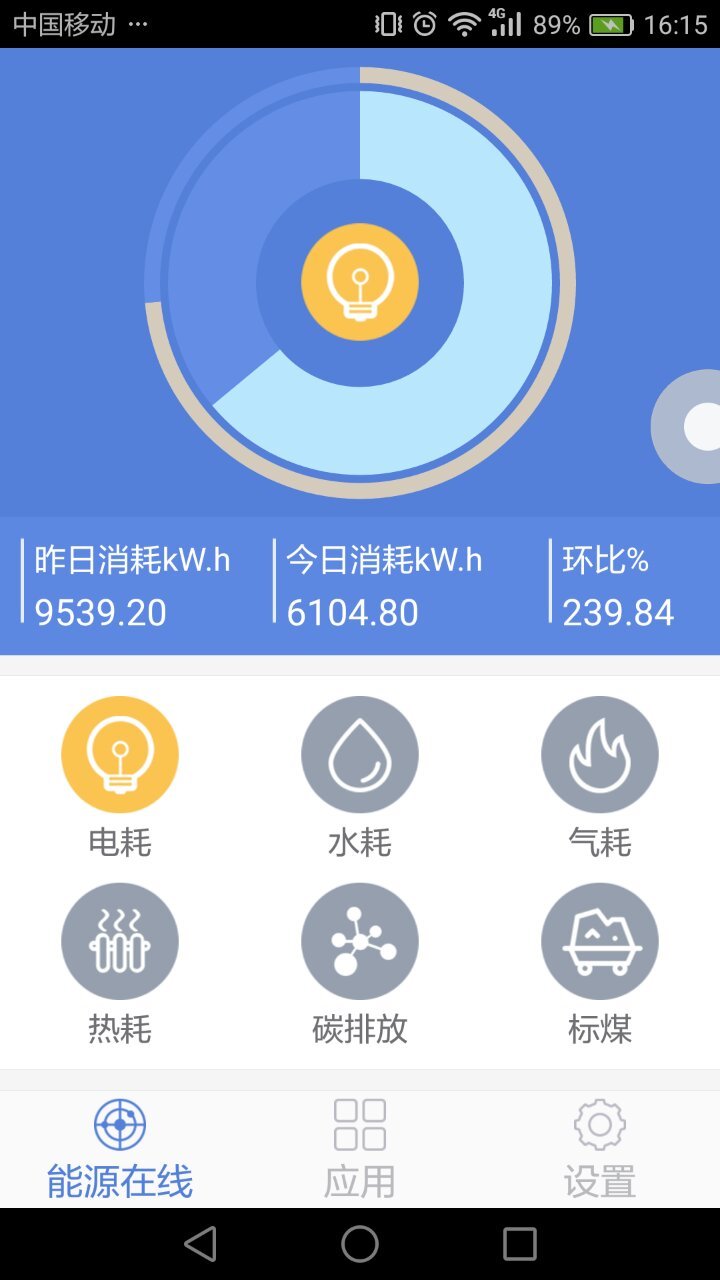Open the 热耗 heat consumption radiator icon
The image size is (720, 1280).
coord(120,940)
